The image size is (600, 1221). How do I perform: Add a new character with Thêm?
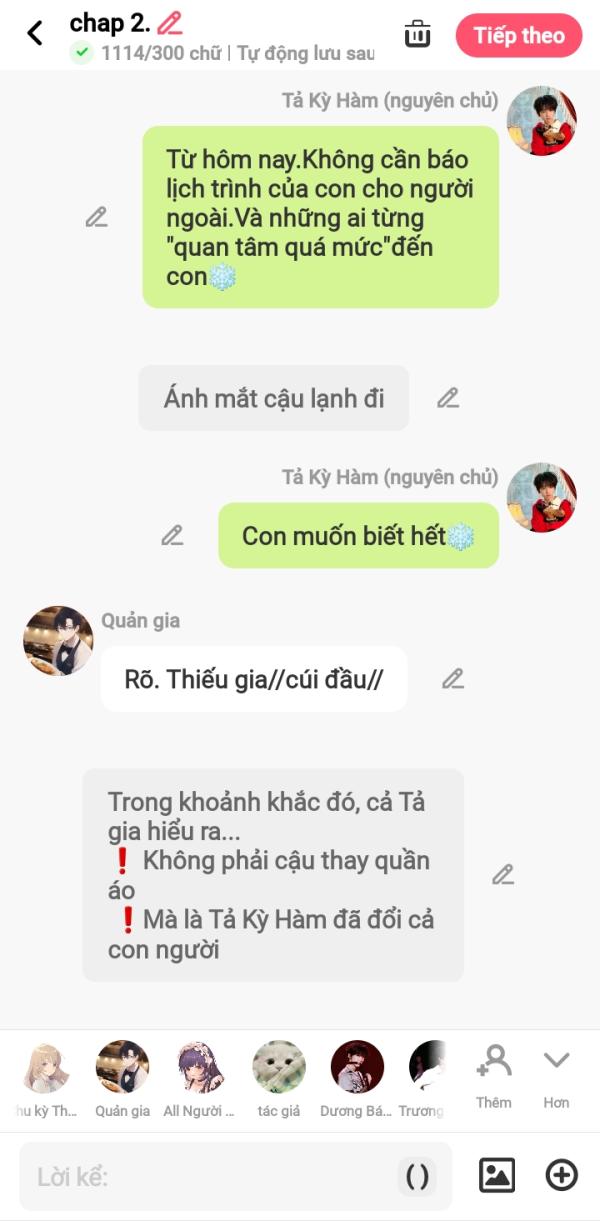[493, 1075]
